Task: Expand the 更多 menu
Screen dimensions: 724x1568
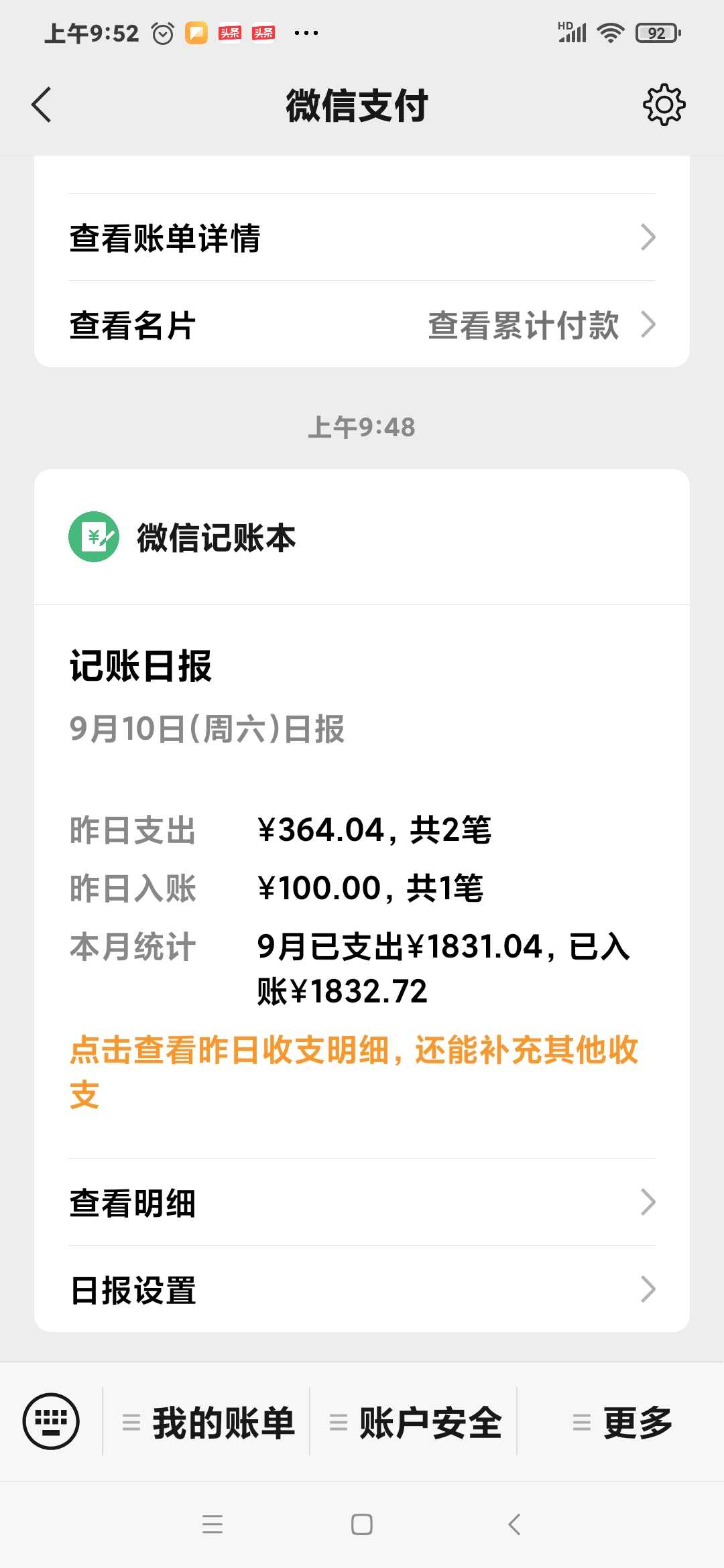Action: [621, 1422]
